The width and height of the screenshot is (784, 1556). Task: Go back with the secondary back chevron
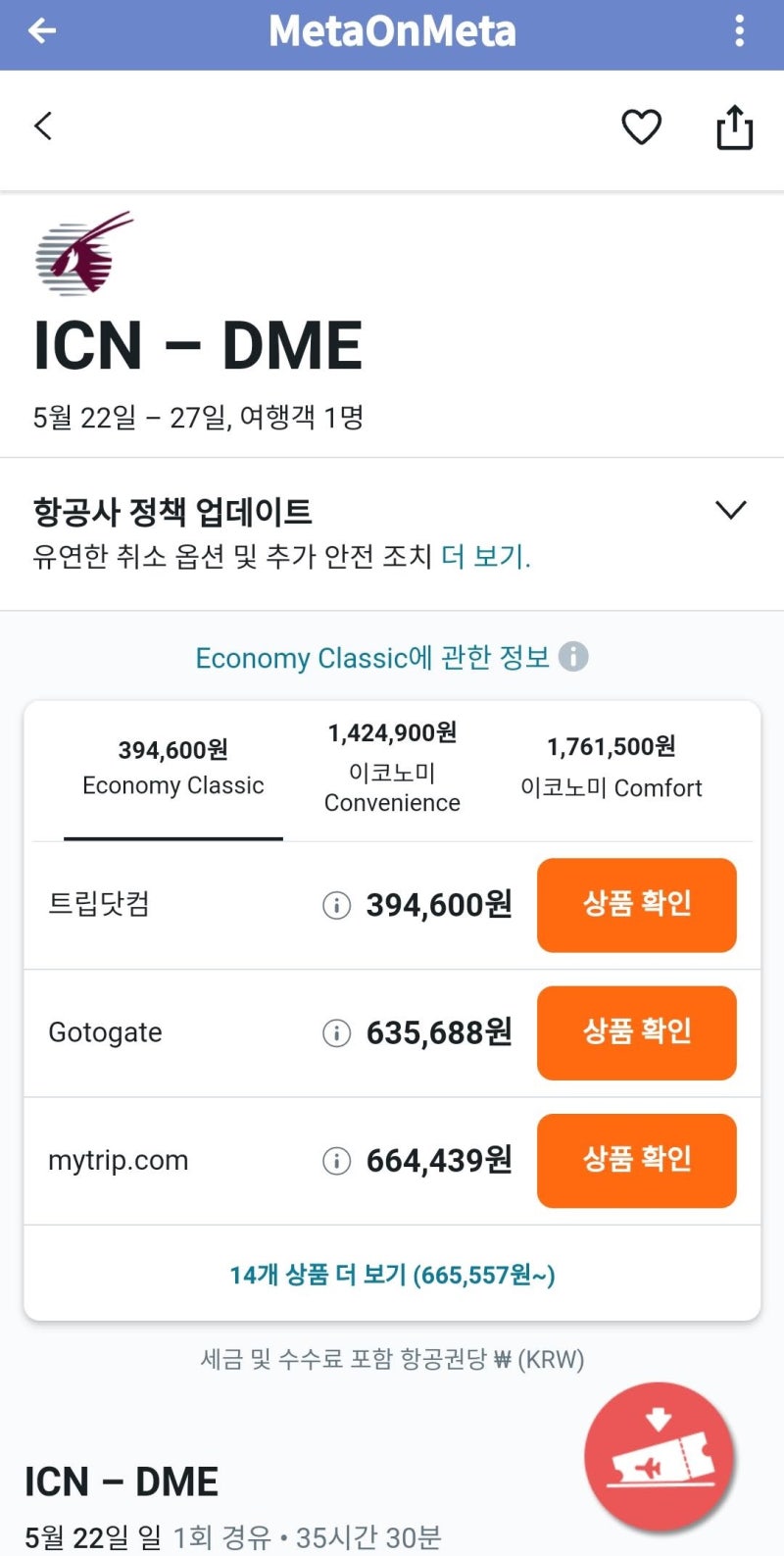tap(42, 126)
